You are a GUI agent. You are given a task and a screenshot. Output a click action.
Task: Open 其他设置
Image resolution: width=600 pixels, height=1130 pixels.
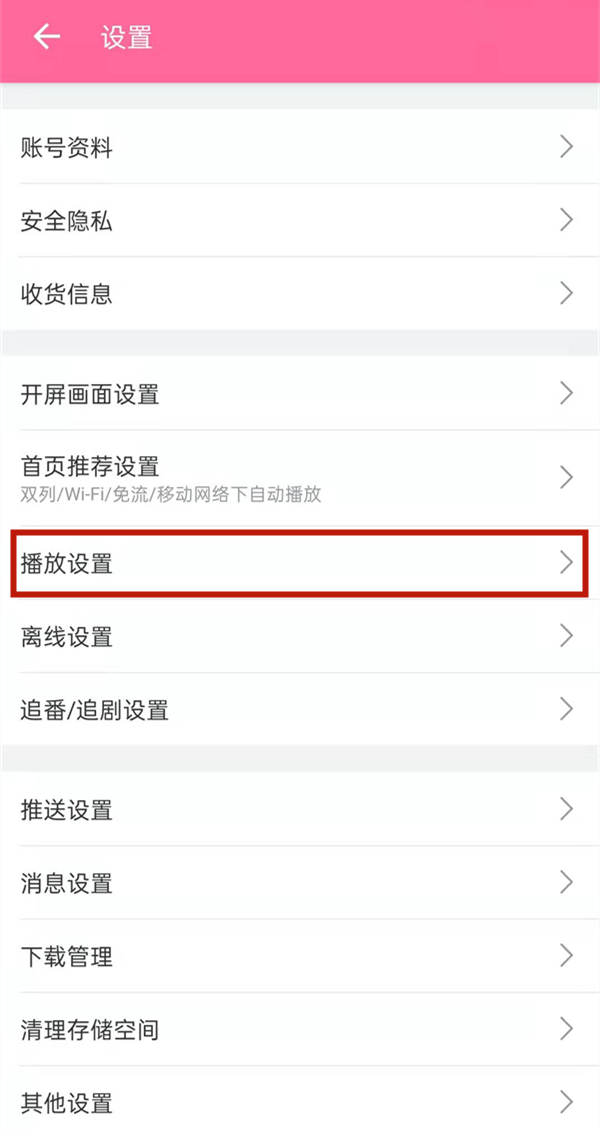[x=300, y=1103]
